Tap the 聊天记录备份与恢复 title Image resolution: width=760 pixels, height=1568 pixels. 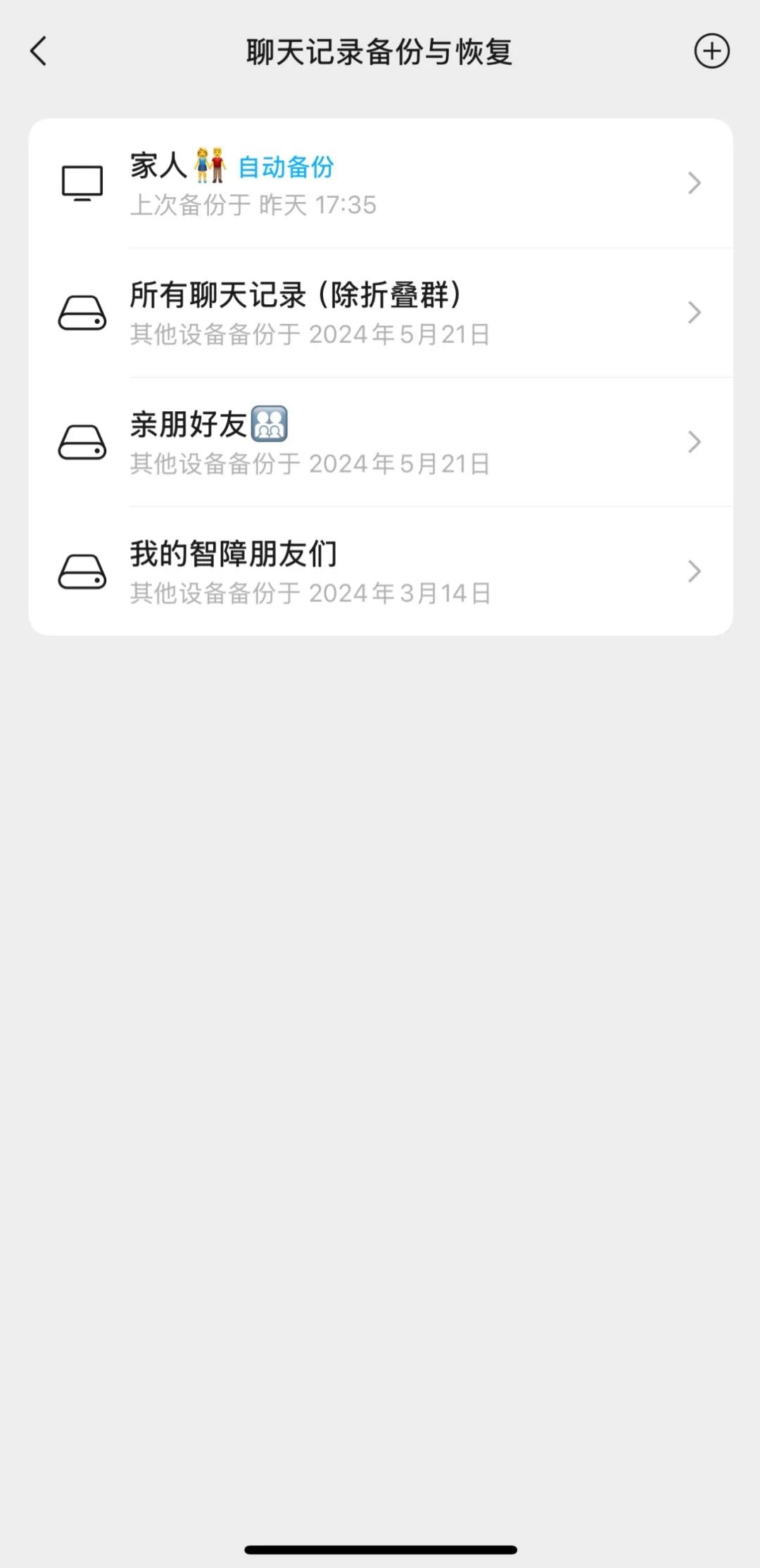(x=380, y=51)
